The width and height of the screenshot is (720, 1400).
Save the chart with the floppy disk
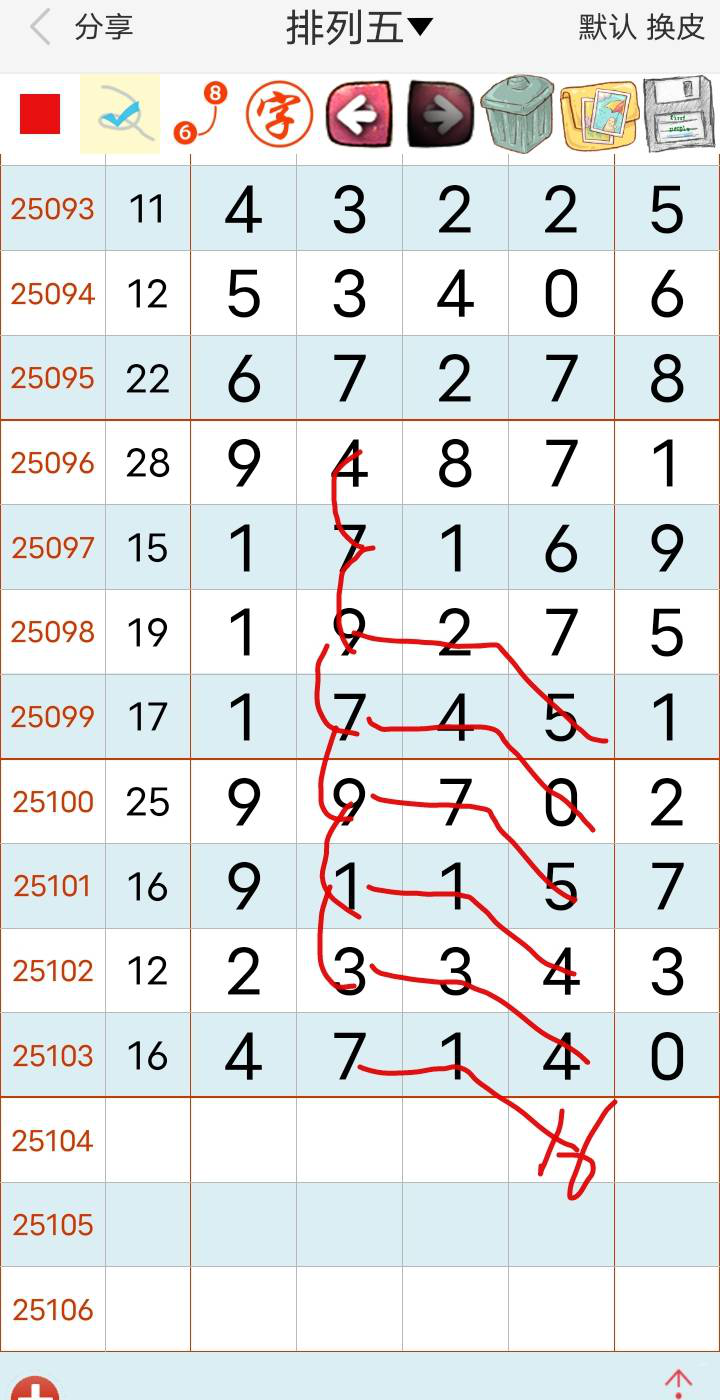coord(680,114)
